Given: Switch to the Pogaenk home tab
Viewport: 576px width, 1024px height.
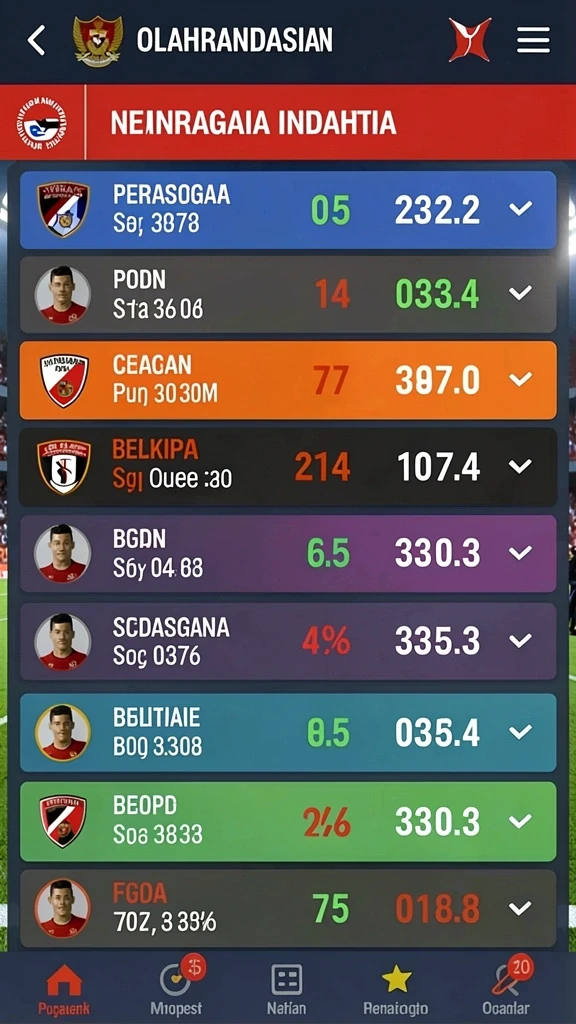Looking at the screenshot, I should coord(64,989).
